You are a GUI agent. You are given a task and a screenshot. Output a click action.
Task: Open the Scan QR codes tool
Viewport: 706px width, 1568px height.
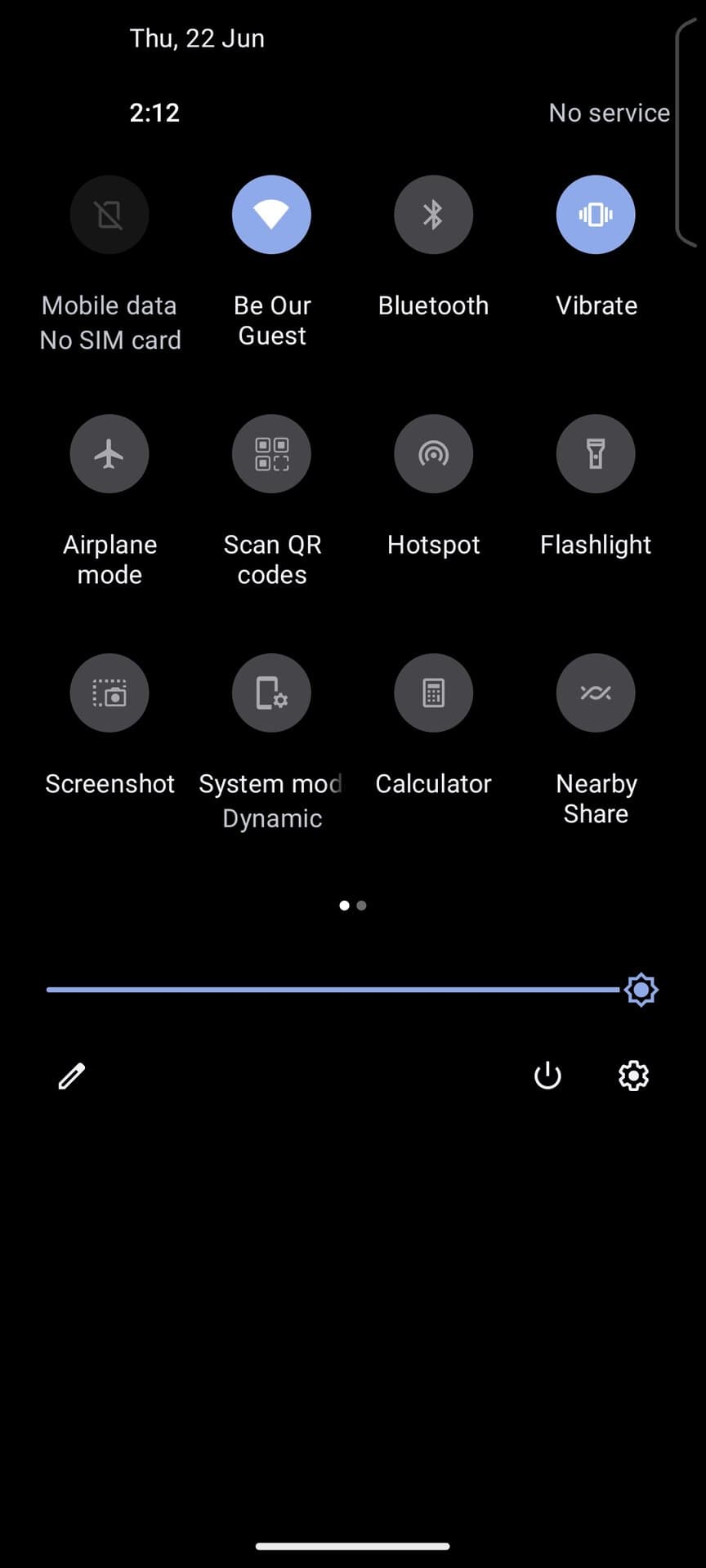(x=271, y=454)
